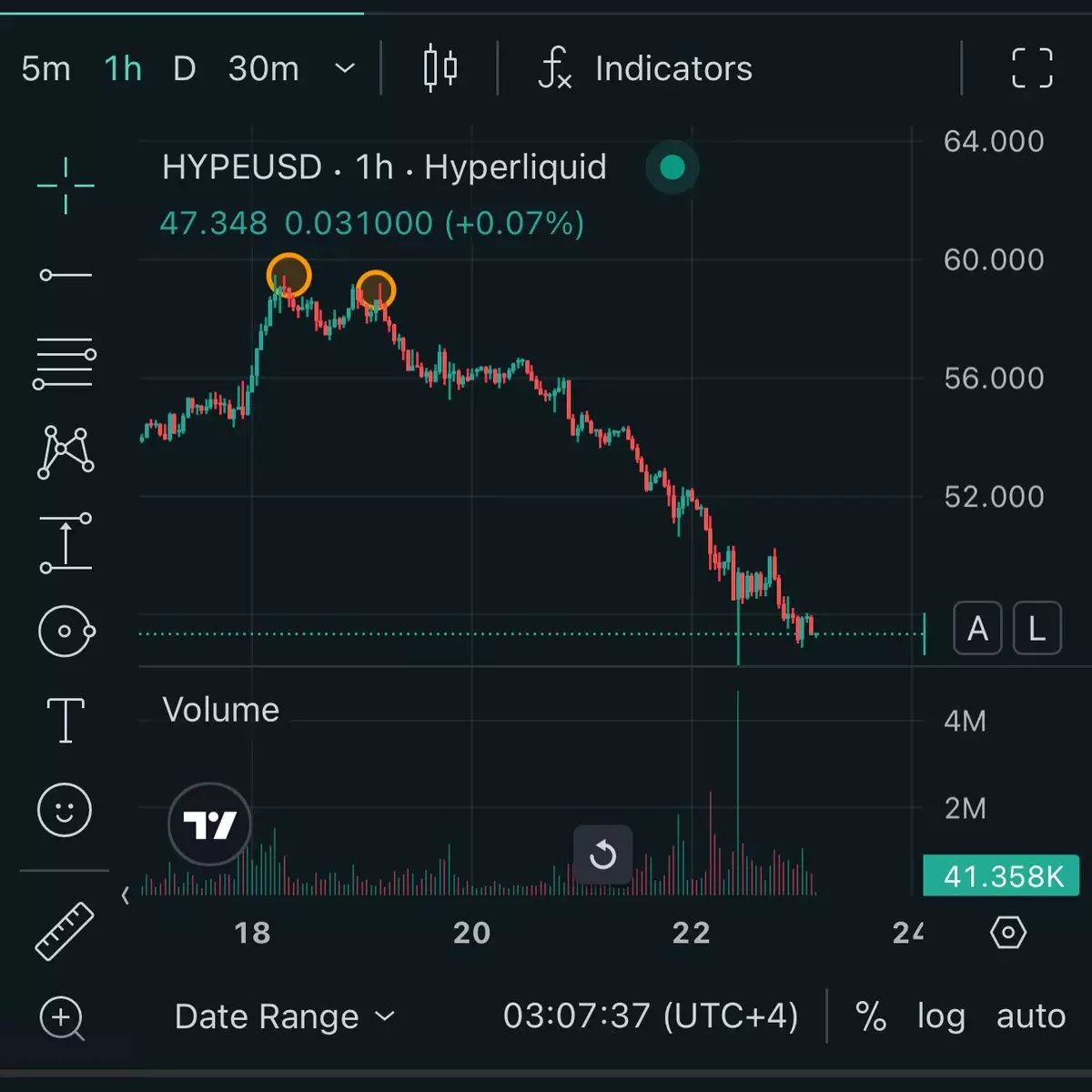
Task: Reset the chart view
Action: point(602,854)
